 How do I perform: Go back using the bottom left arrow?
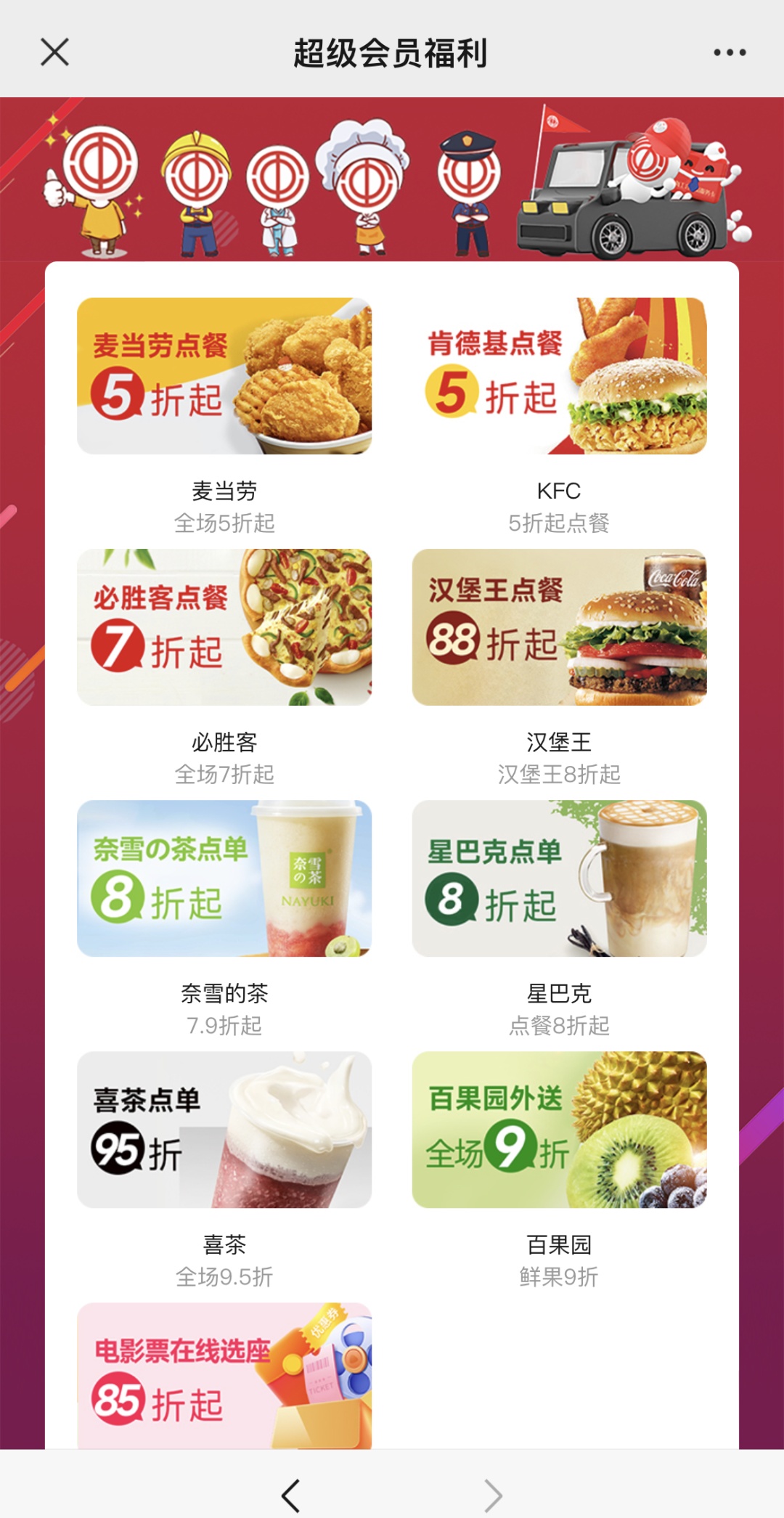291,1495
